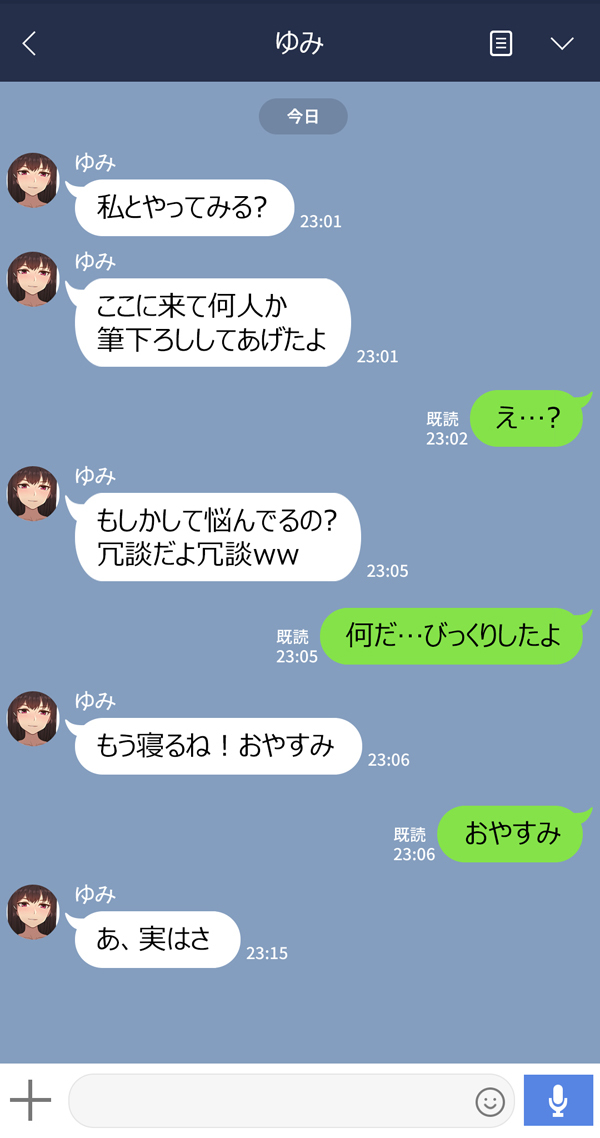This screenshot has height=1138, width=600.
Task: Open ゆみ's avatar beside 私とやってみる?
Action: [x=33, y=180]
